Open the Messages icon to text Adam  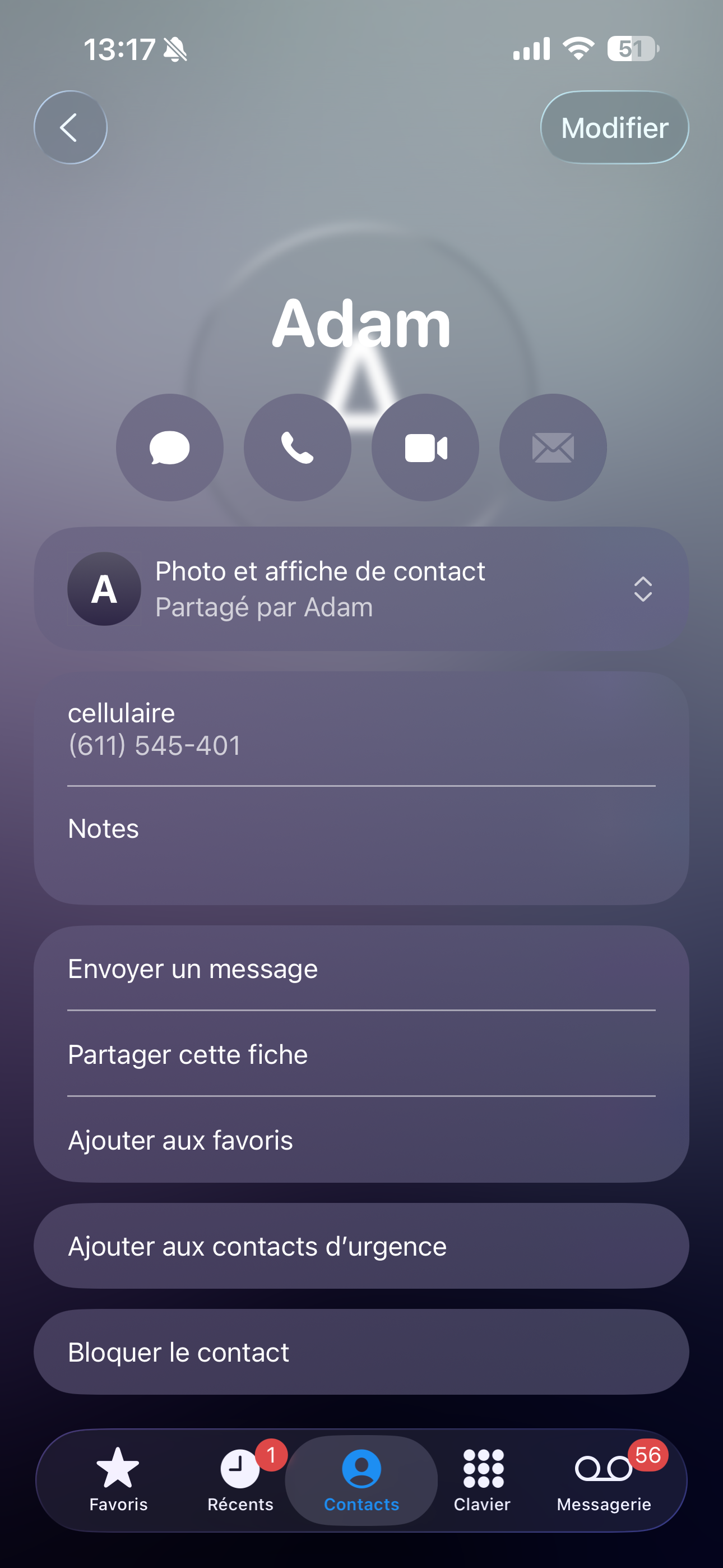point(169,448)
